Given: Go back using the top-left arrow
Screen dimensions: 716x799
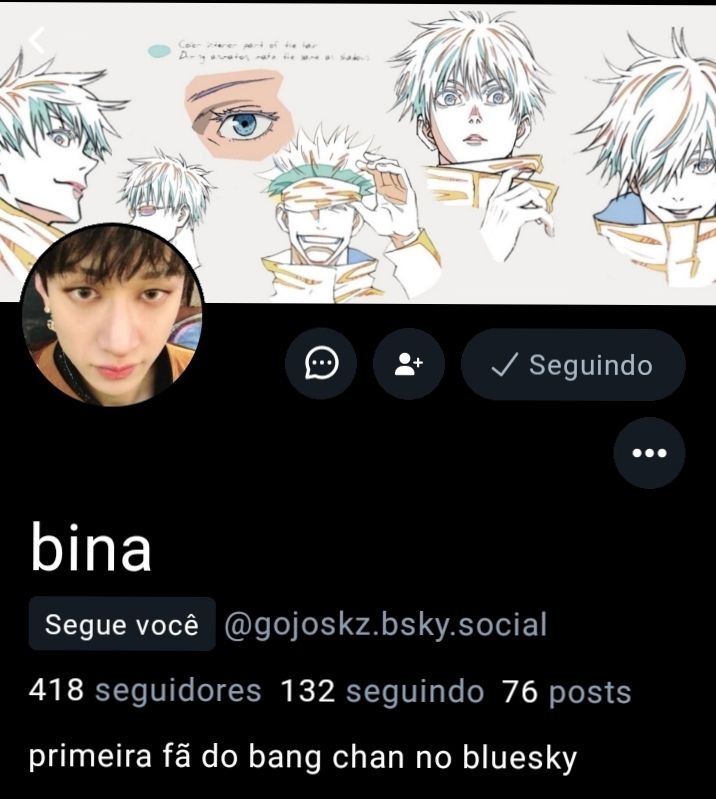Looking at the screenshot, I should click(37, 40).
